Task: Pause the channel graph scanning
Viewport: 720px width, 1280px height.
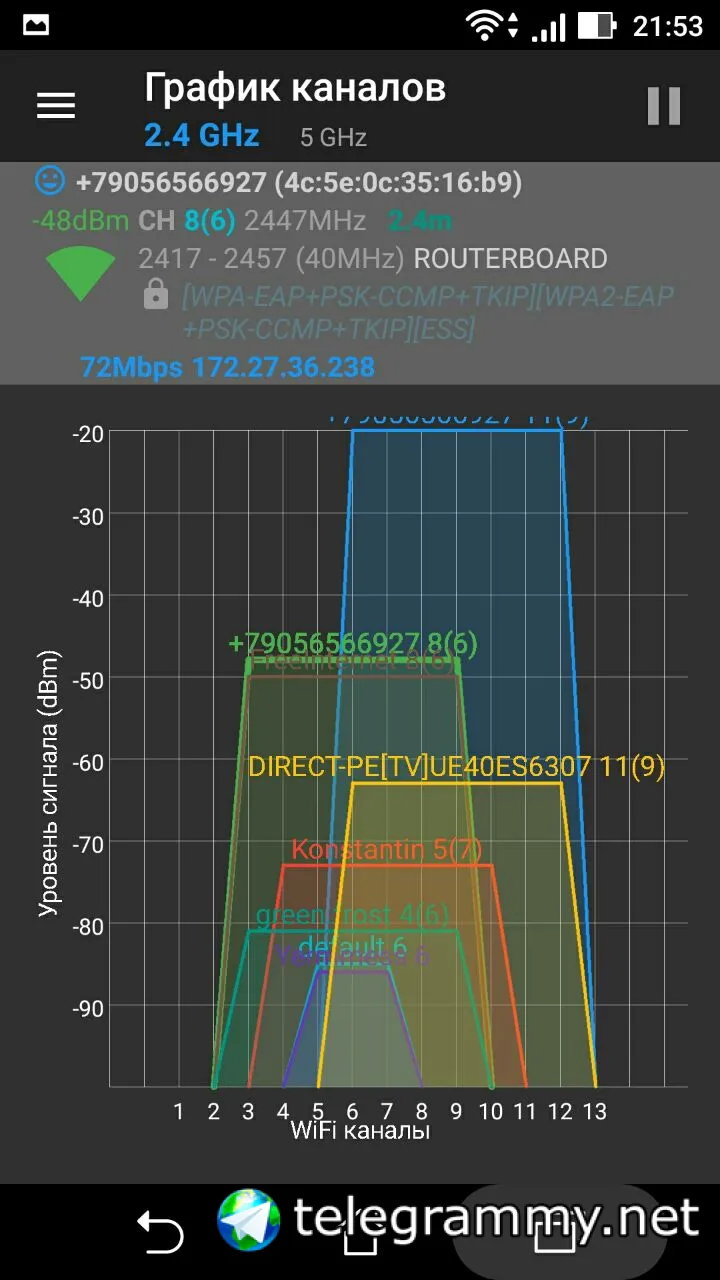Action: point(663,106)
